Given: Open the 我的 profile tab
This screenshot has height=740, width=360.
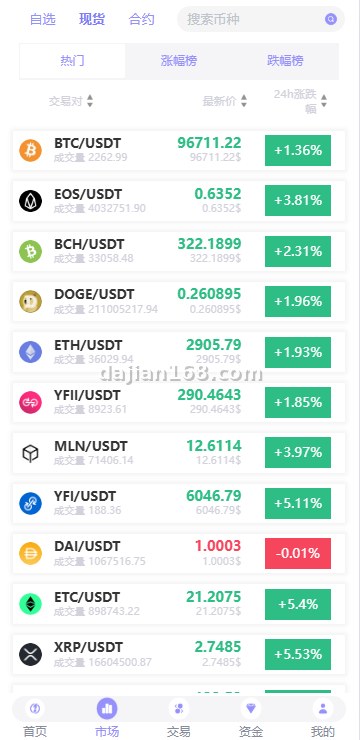Looking at the screenshot, I should pos(323,718).
